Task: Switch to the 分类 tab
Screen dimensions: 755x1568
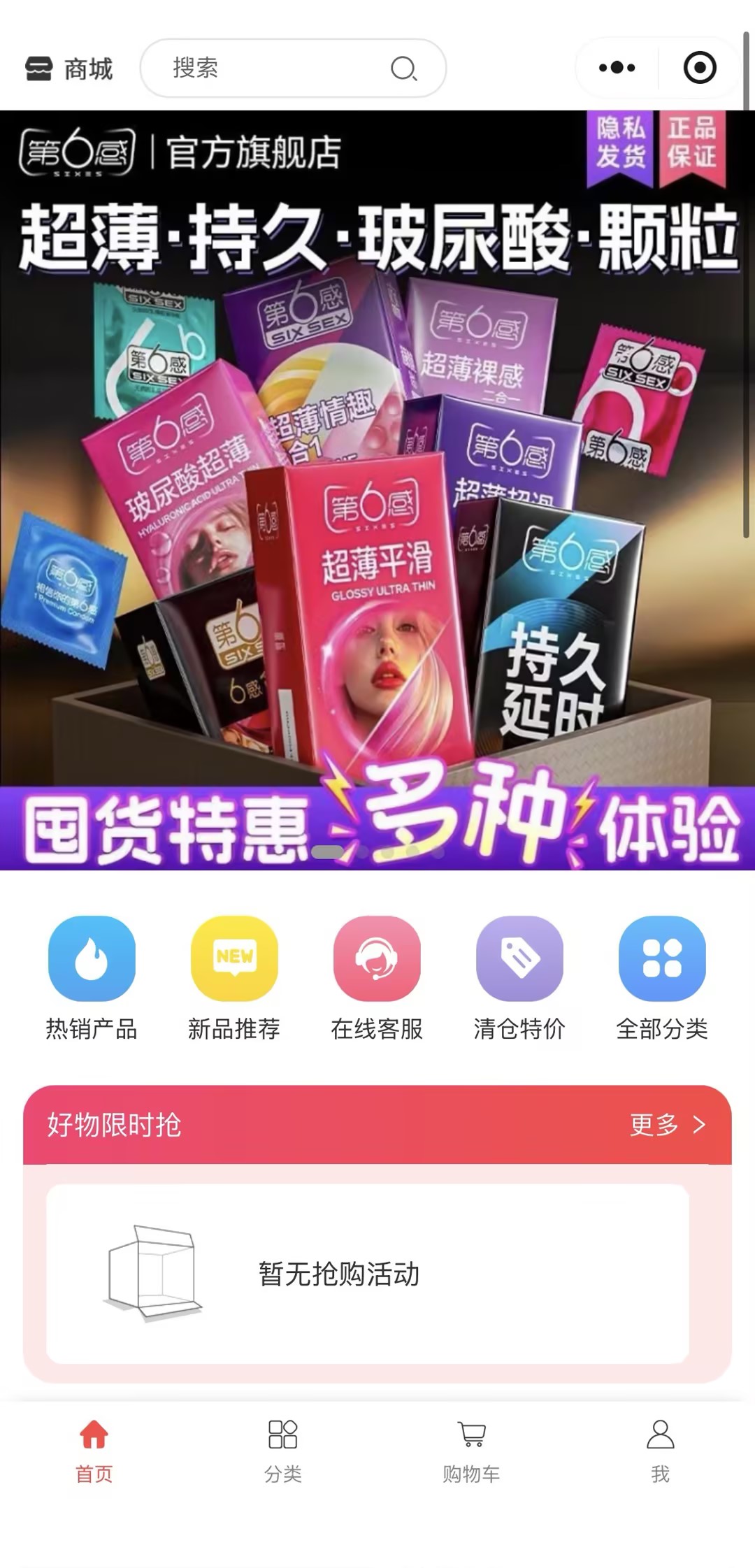Action: click(x=282, y=1451)
